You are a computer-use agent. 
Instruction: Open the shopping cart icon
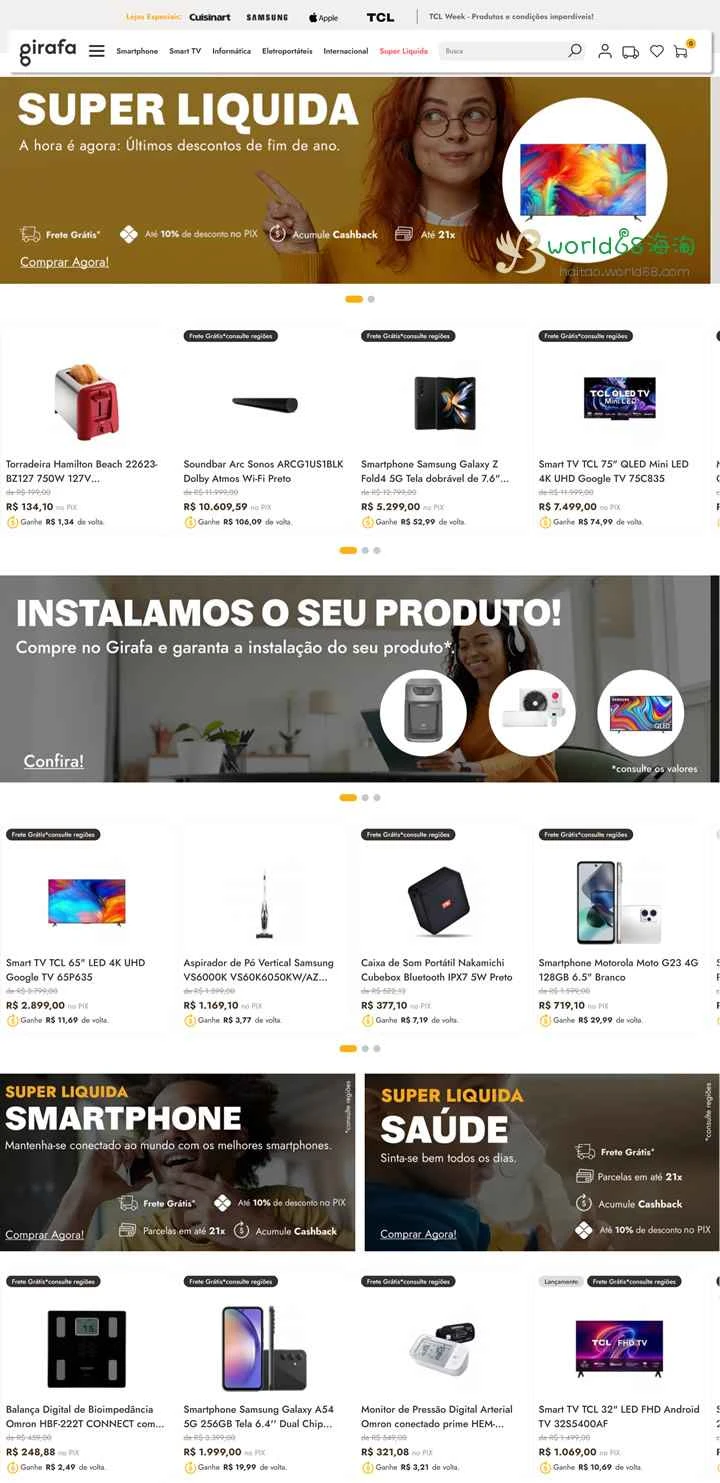click(682, 52)
